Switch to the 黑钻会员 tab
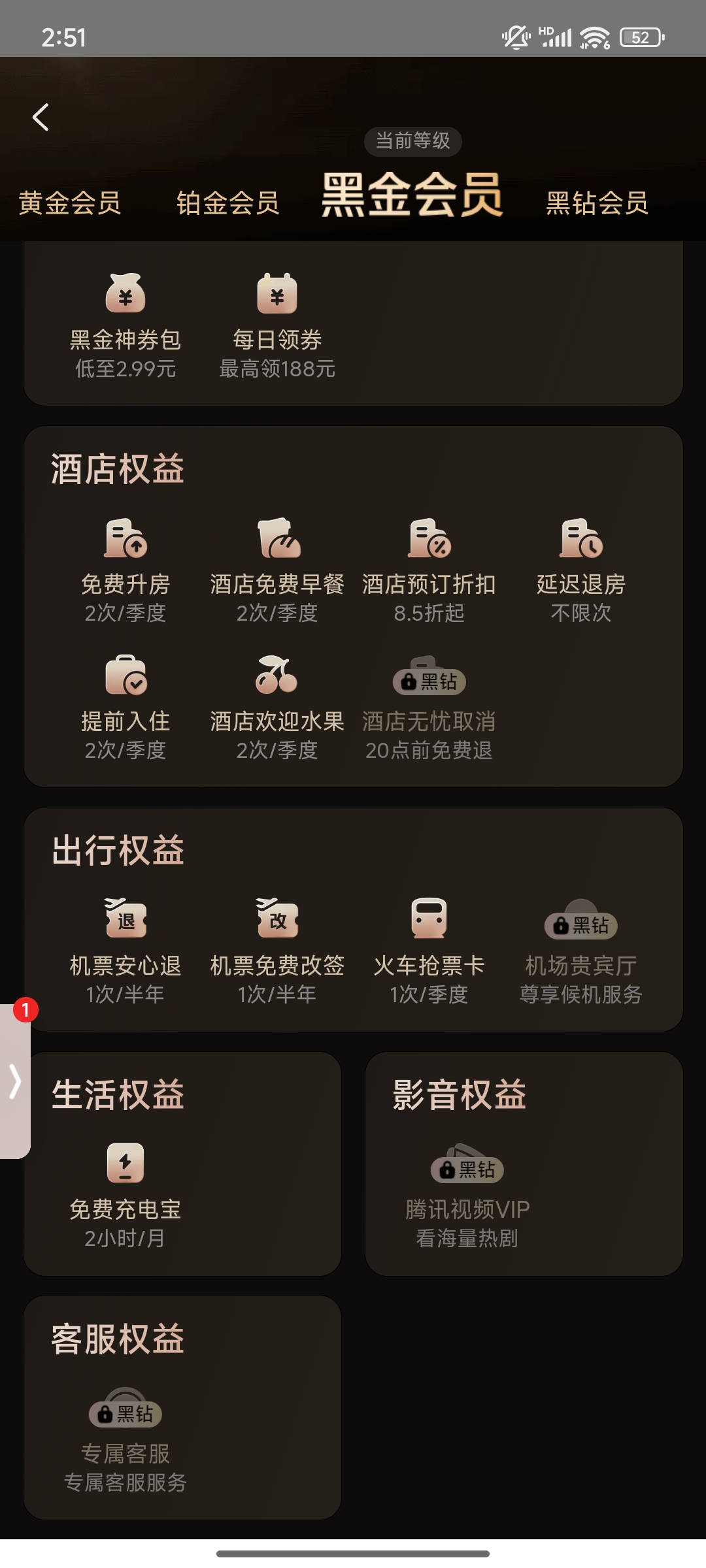This screenshot has width=706, height=1568. tap(597, 203)
